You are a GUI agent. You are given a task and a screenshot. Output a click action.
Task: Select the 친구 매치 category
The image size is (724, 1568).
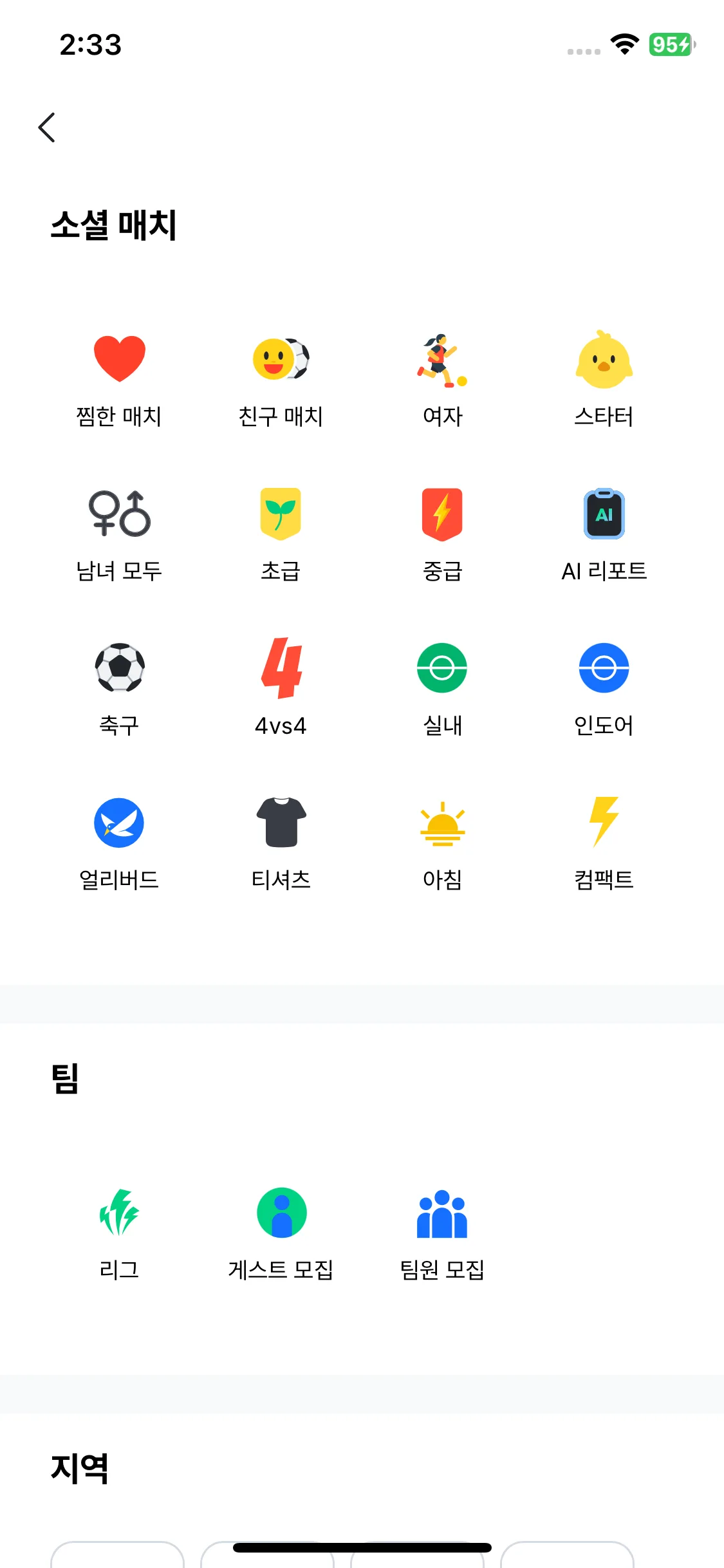(x=281, y=380)
